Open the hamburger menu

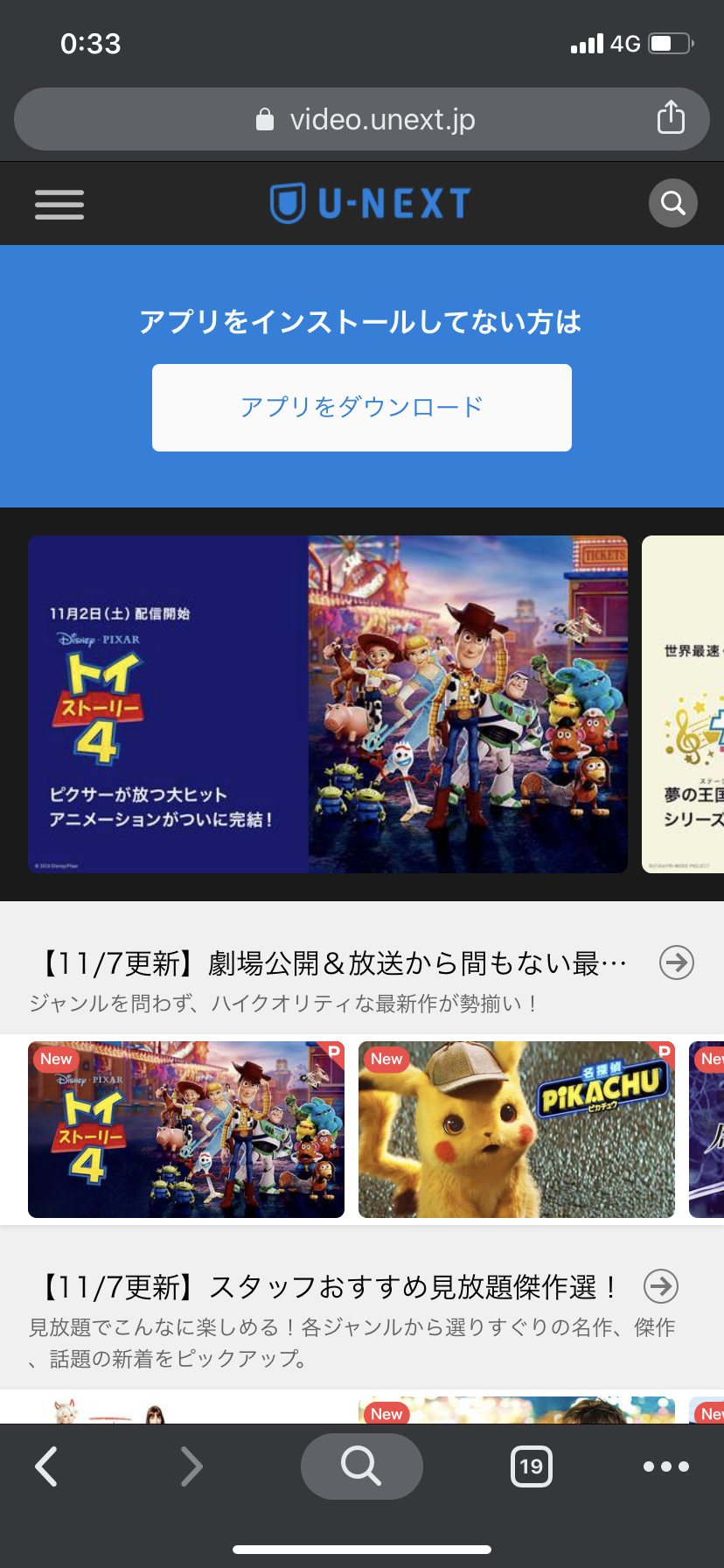coord(59,204)
